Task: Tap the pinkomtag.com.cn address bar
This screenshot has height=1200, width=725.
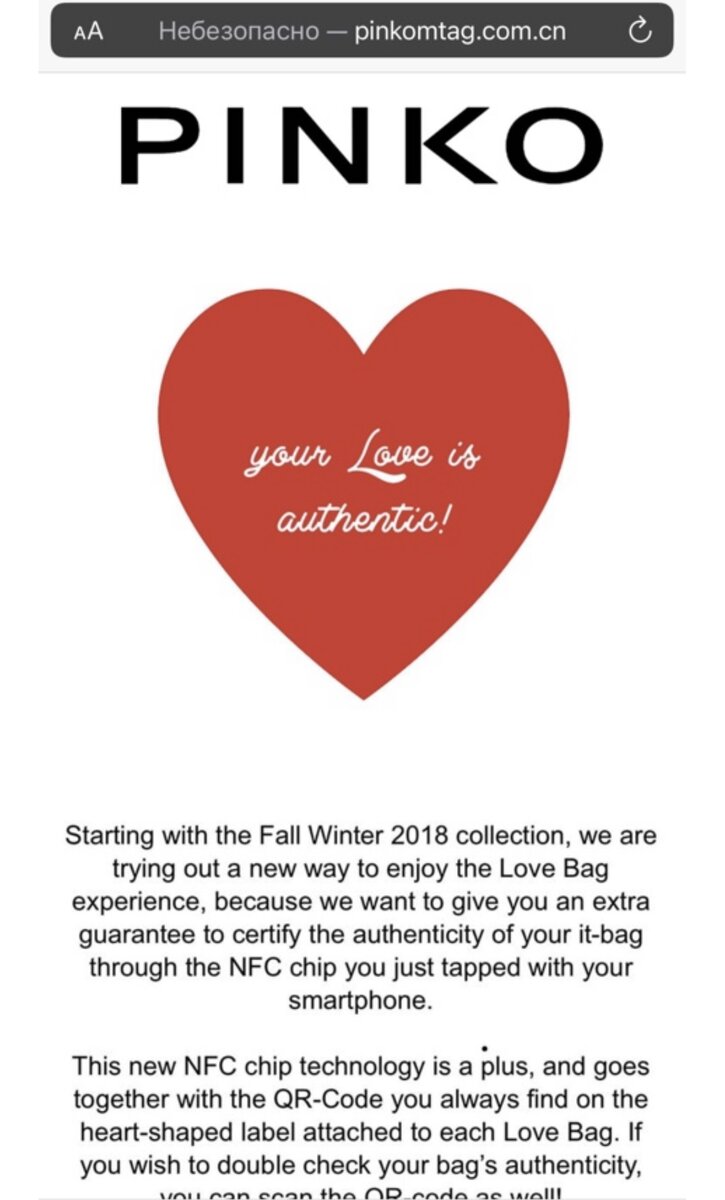Action: click(x=361, y=31)
